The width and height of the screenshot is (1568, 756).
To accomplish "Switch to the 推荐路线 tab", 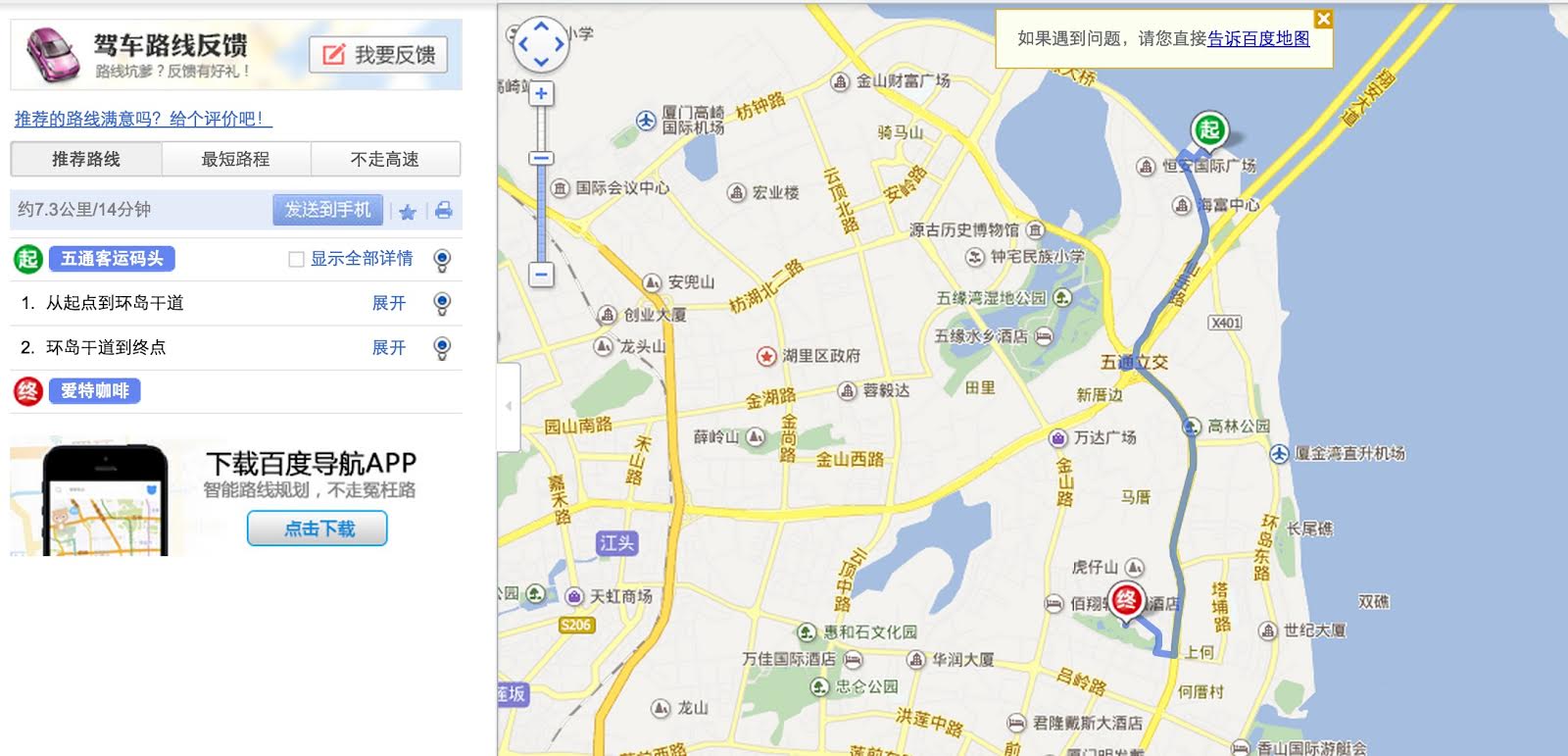I will (x=86, y=159).
